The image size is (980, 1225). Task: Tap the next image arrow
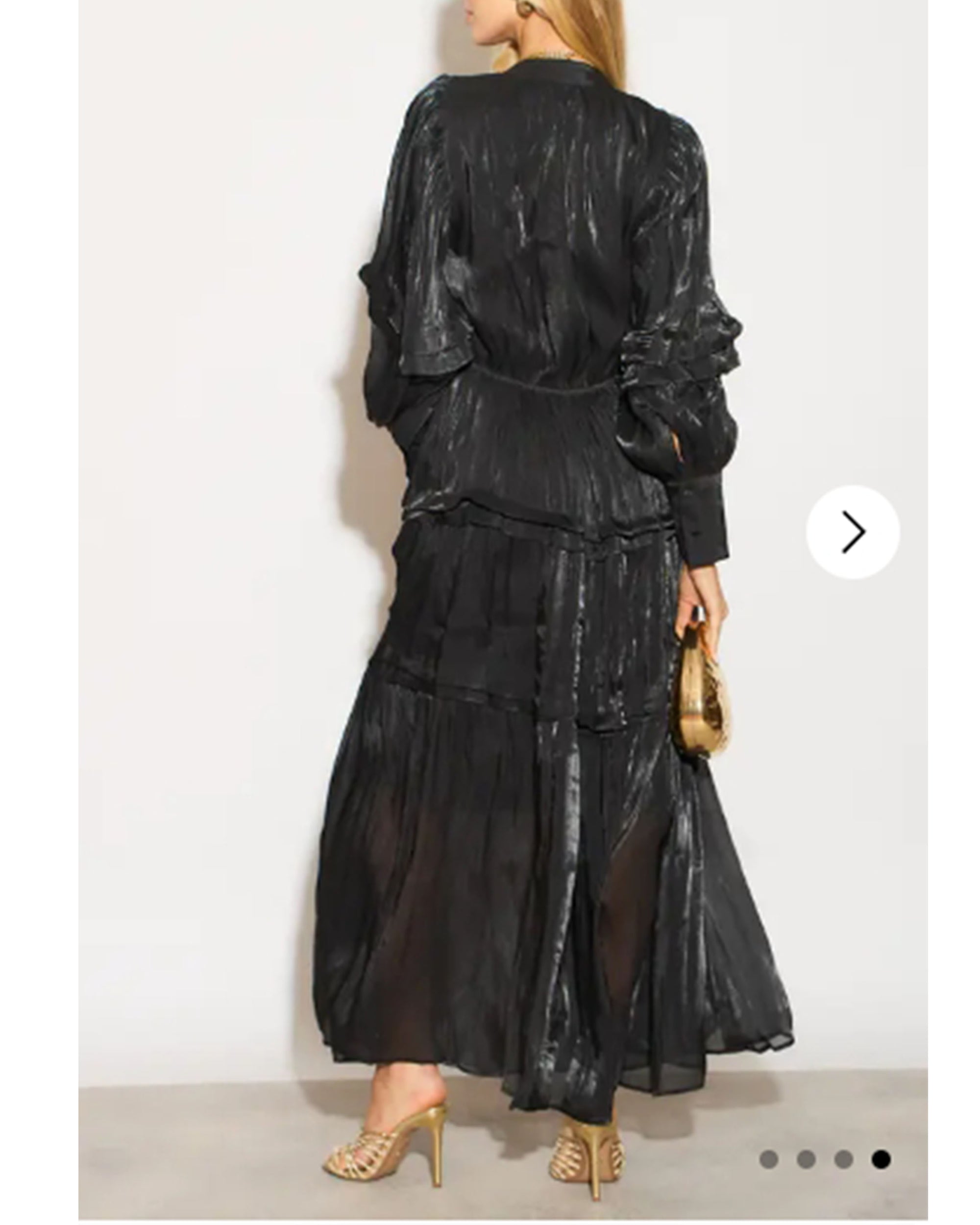852,533
